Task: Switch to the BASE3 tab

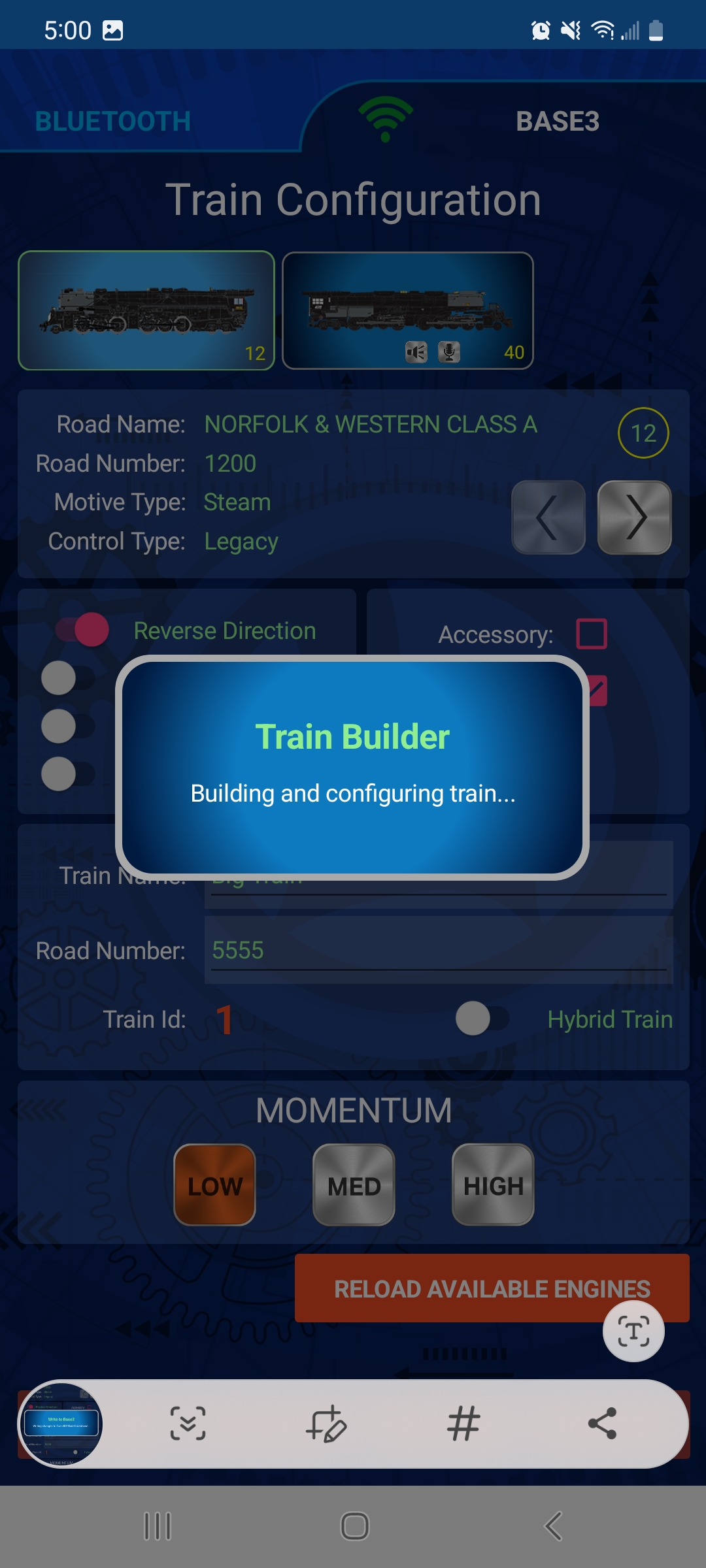Action: coord(557,121)
